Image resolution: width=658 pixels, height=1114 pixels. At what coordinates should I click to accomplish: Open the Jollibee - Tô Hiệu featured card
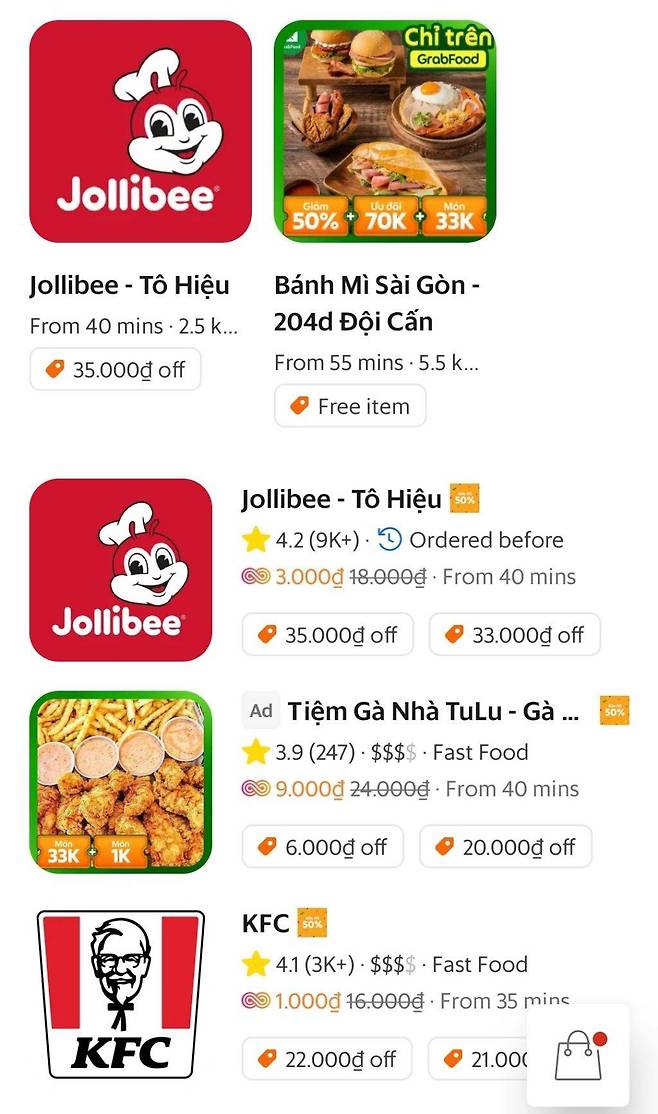(x=140, y=132)
